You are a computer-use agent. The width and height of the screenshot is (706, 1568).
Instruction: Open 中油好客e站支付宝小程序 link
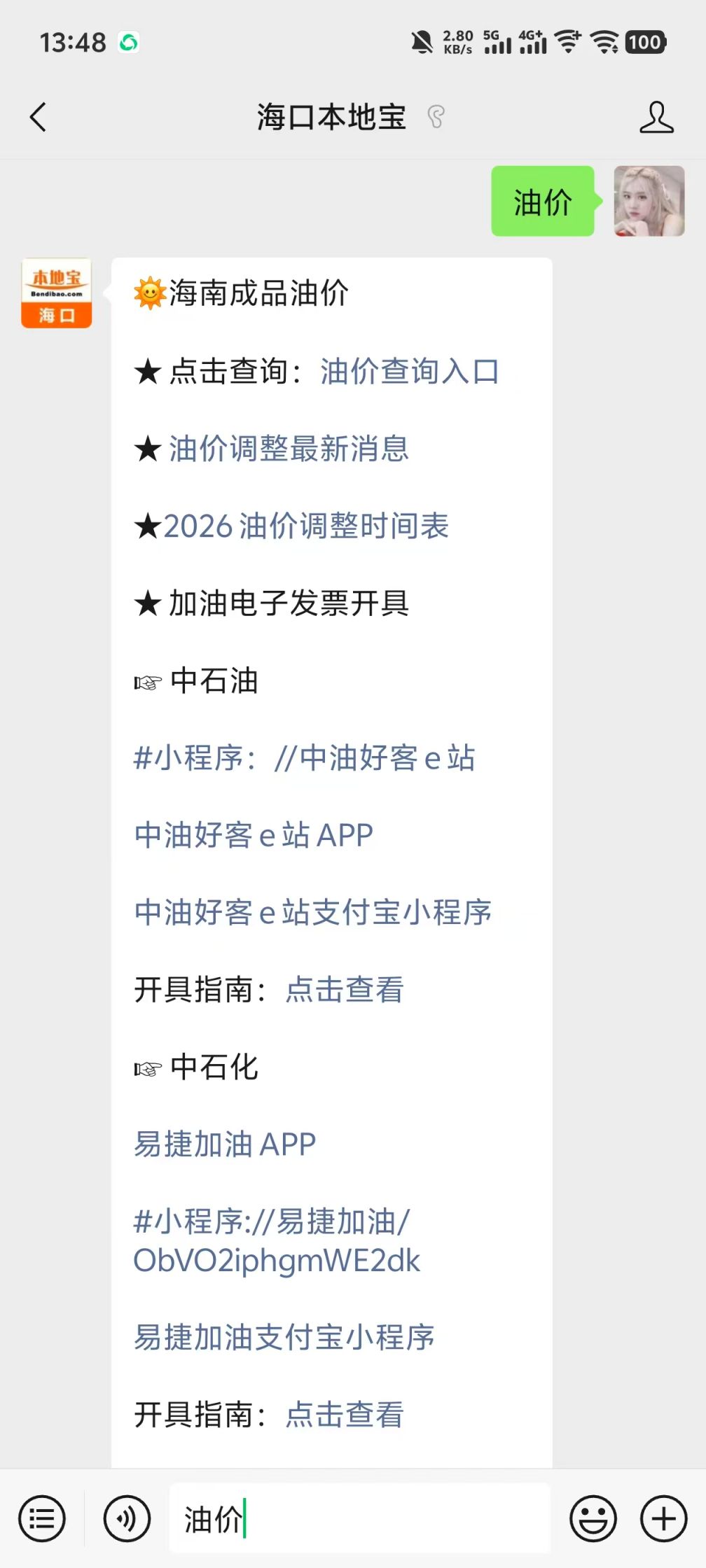[x=312, y=912]
